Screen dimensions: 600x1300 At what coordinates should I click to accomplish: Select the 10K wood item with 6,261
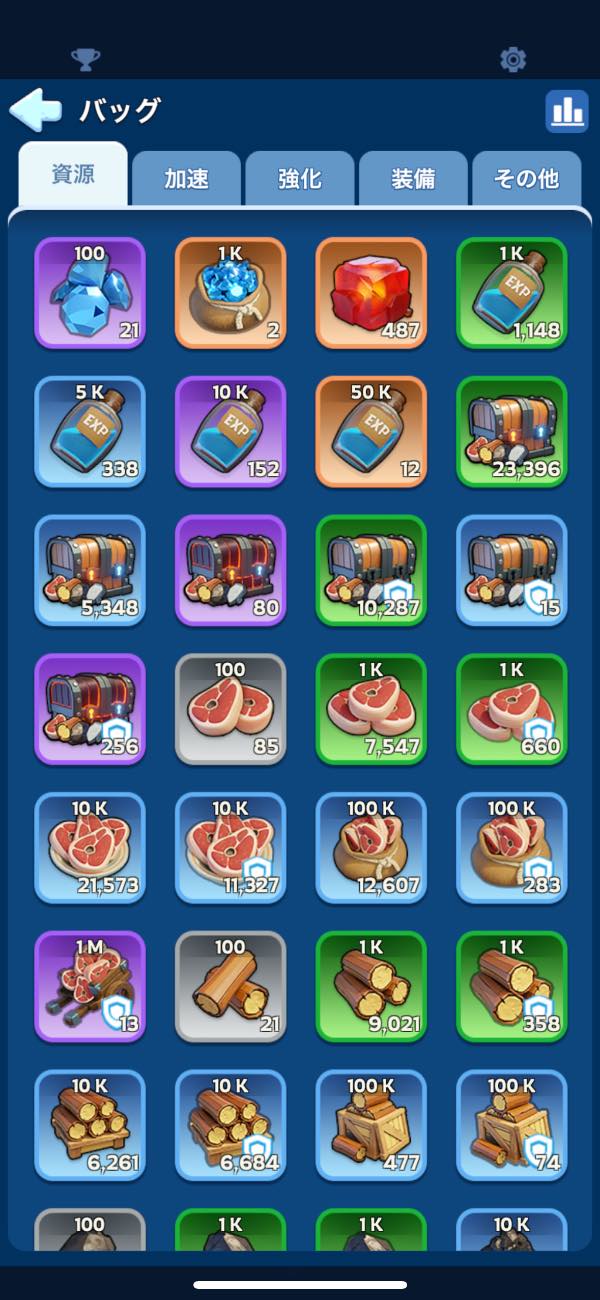click(90, 1125)
